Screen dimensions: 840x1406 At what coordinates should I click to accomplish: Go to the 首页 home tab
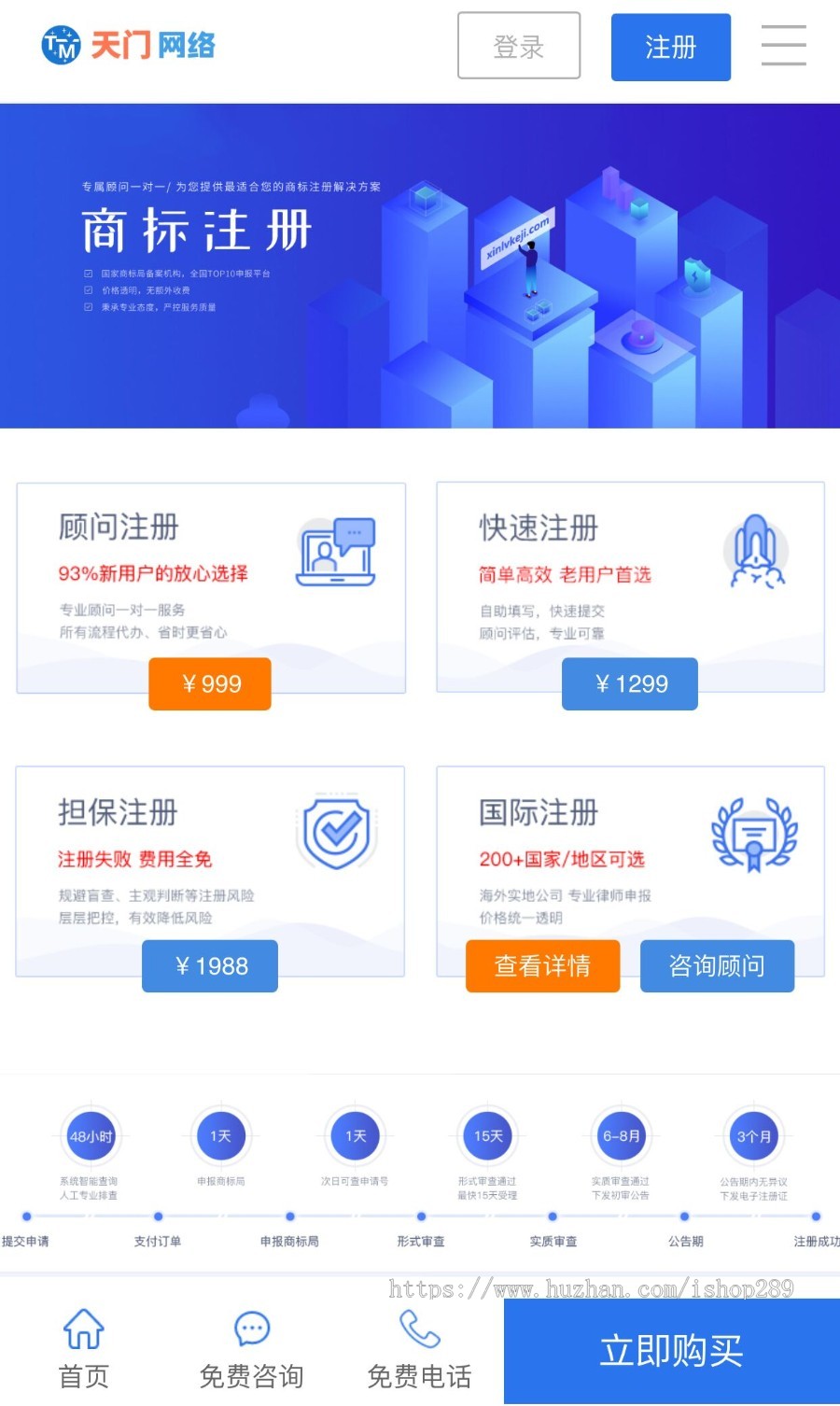[84, 1349]
